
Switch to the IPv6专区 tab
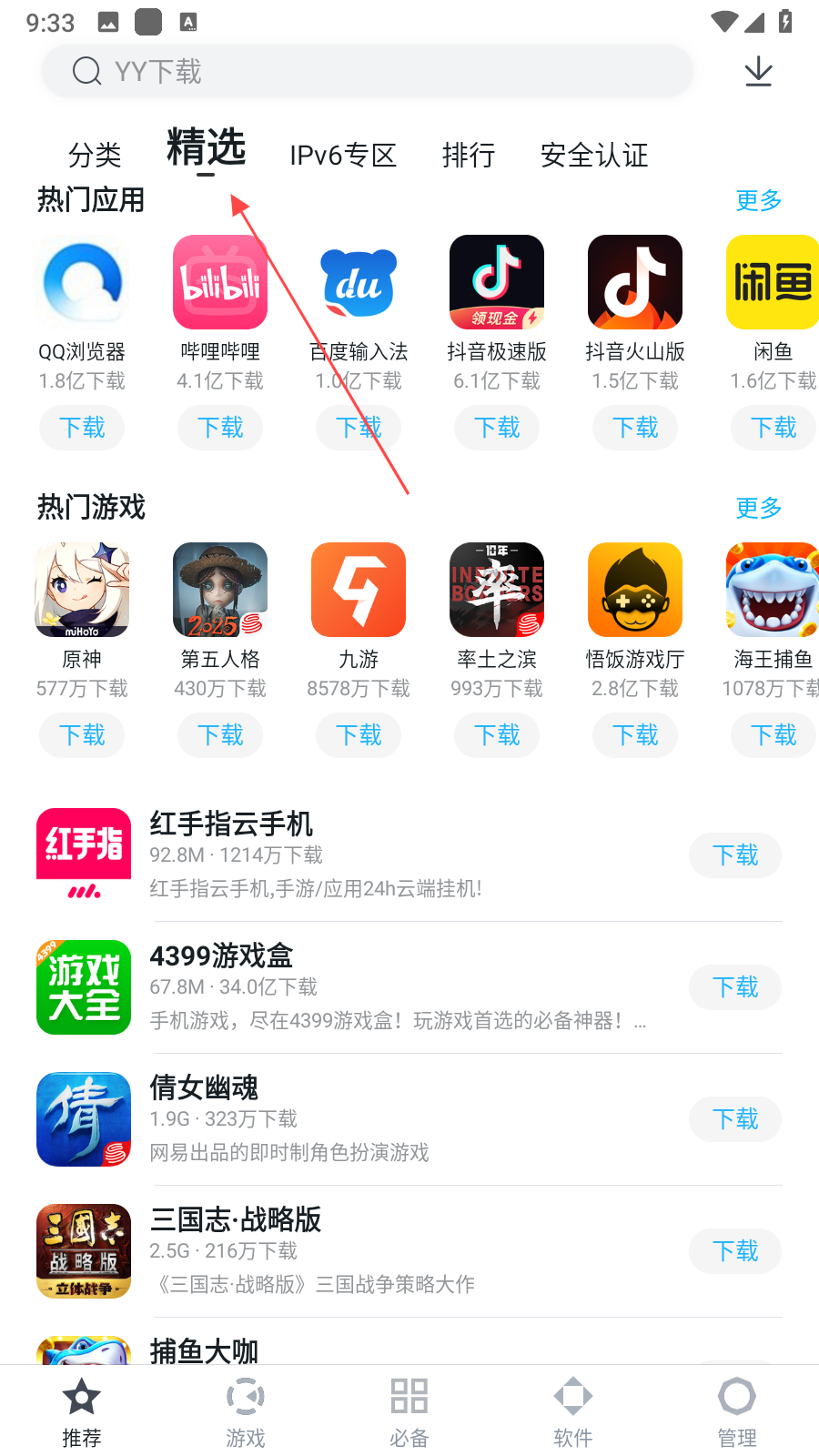point(343,156)
